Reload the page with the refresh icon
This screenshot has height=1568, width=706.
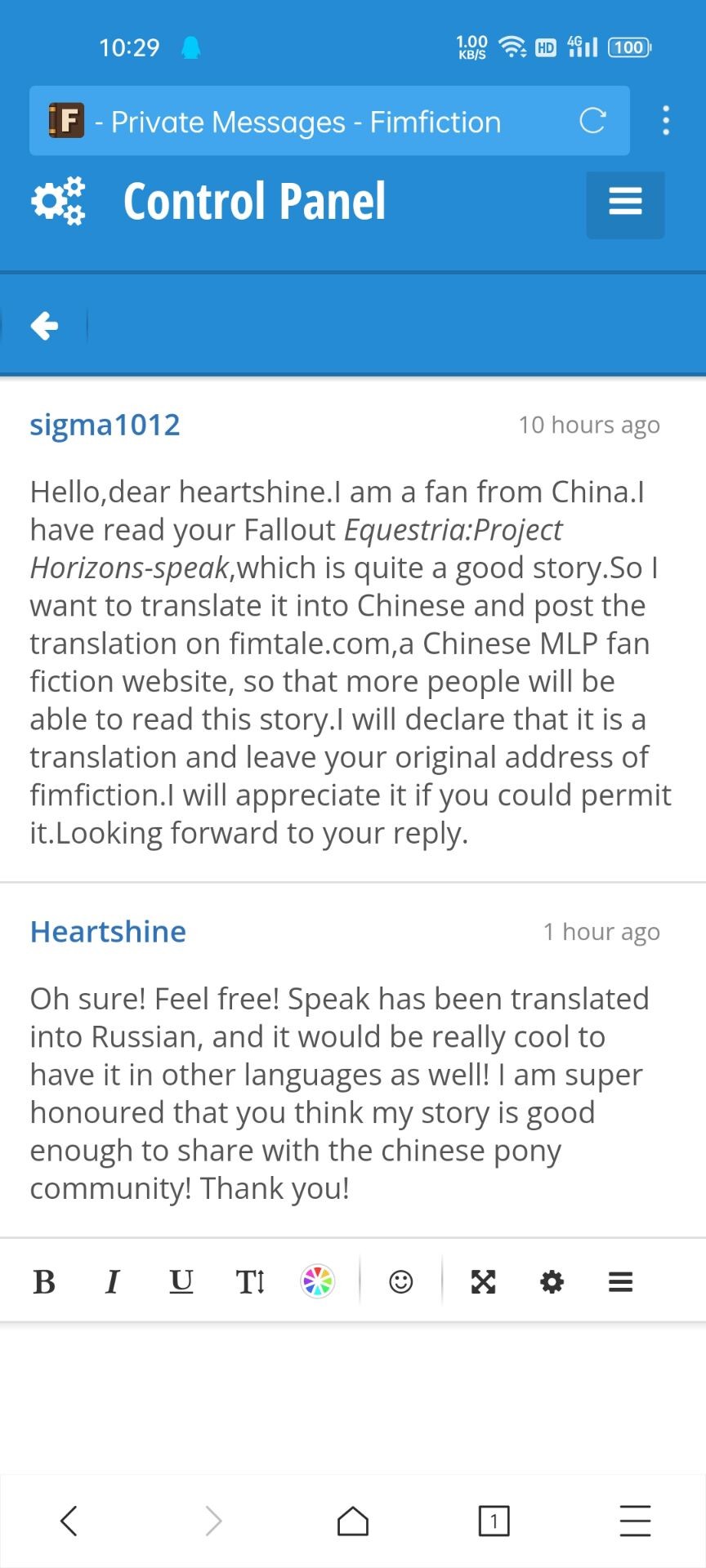(x=592, y=121)
